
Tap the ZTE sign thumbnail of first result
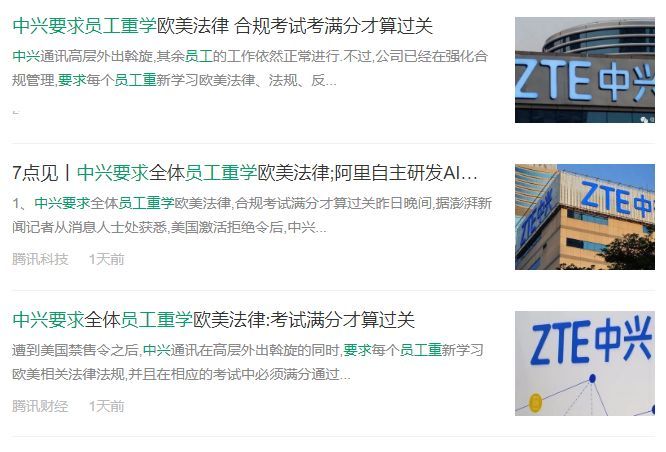tap(584, 70)
